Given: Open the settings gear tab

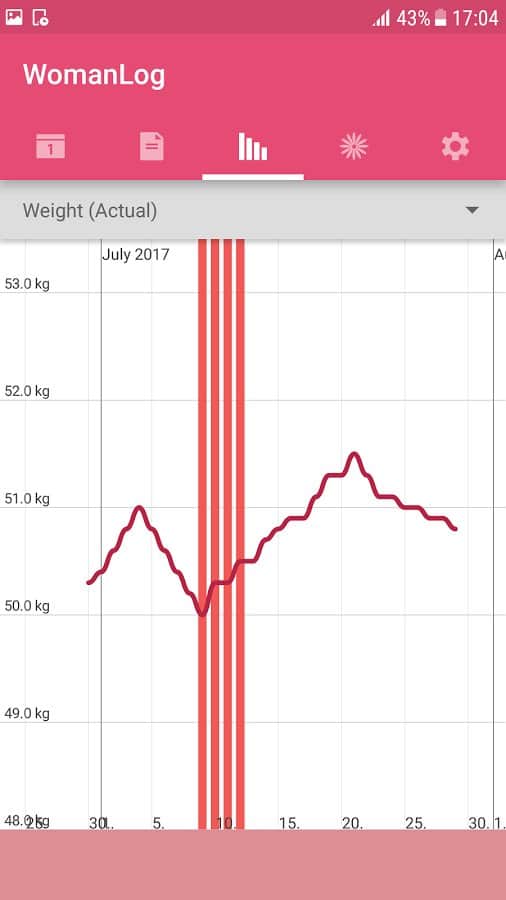Looking at the screenshot, I should click(x=456, y=146).
